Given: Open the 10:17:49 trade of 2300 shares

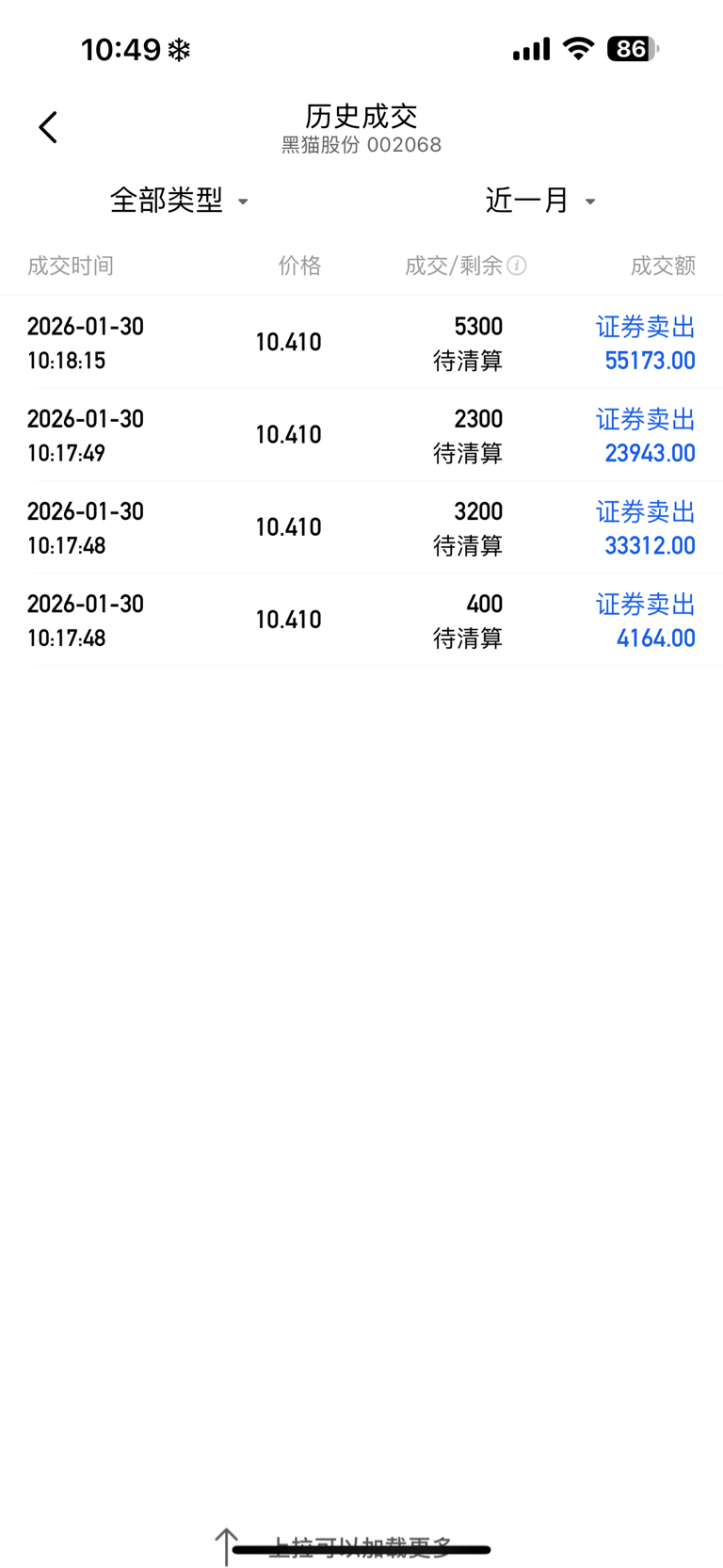Looking at the screenshot, I should [x=361, y=435].
